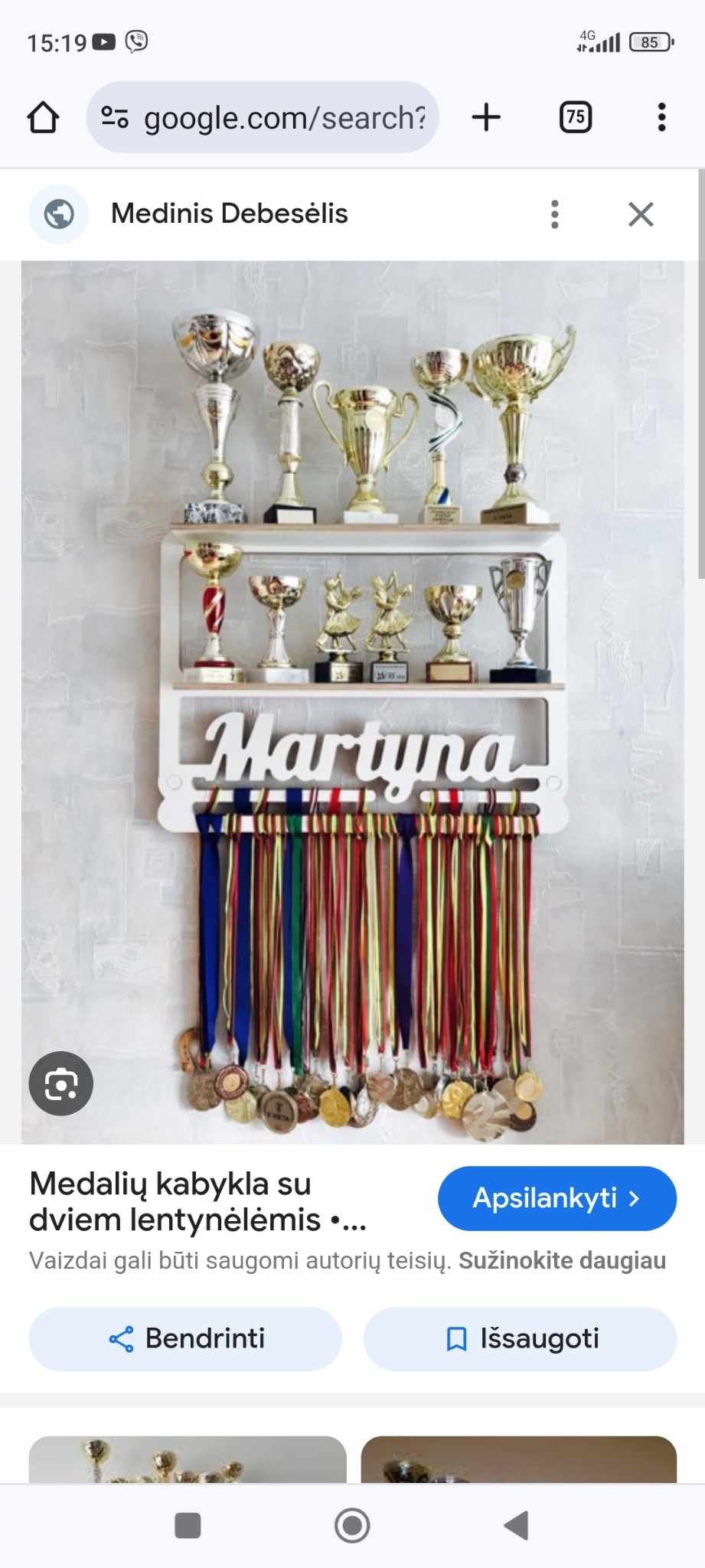Screen dimensions: 705x1568
Task: Close the image preview panel
Action: coord(641,214)
